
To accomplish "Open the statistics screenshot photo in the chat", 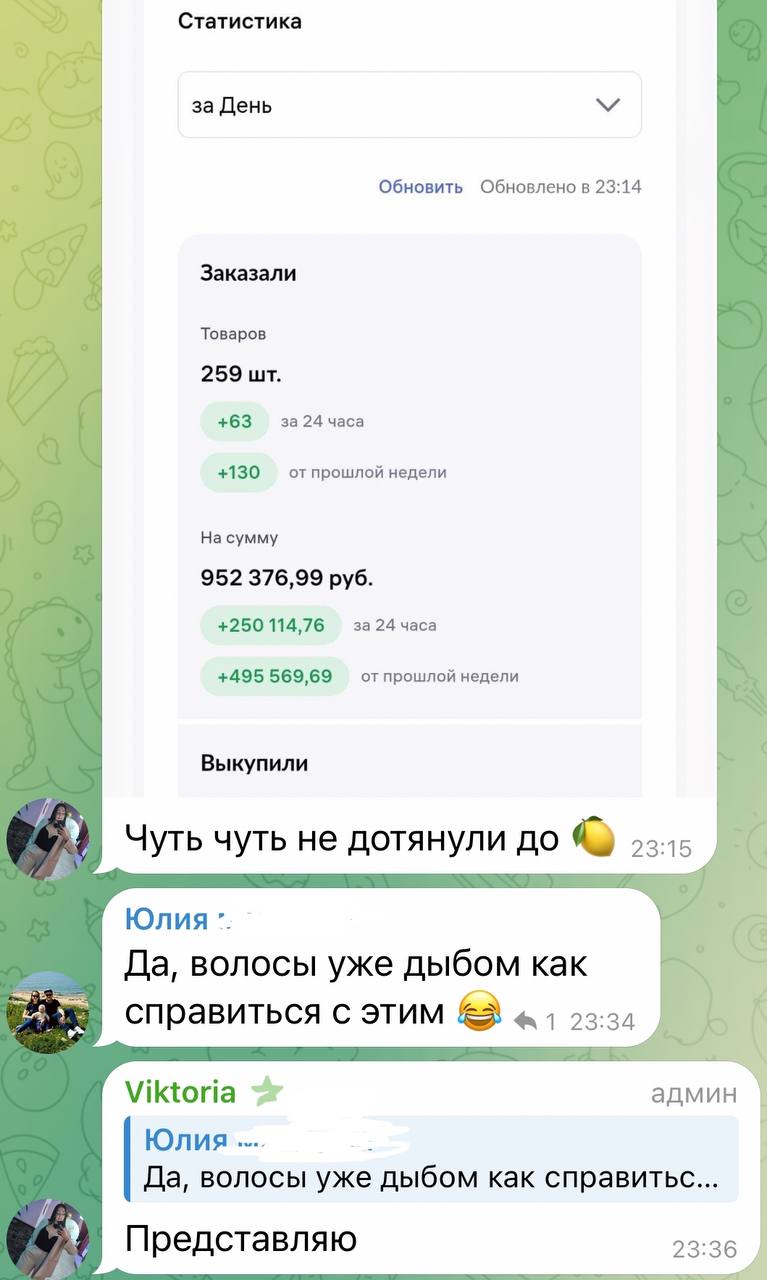I will (410, 400).
